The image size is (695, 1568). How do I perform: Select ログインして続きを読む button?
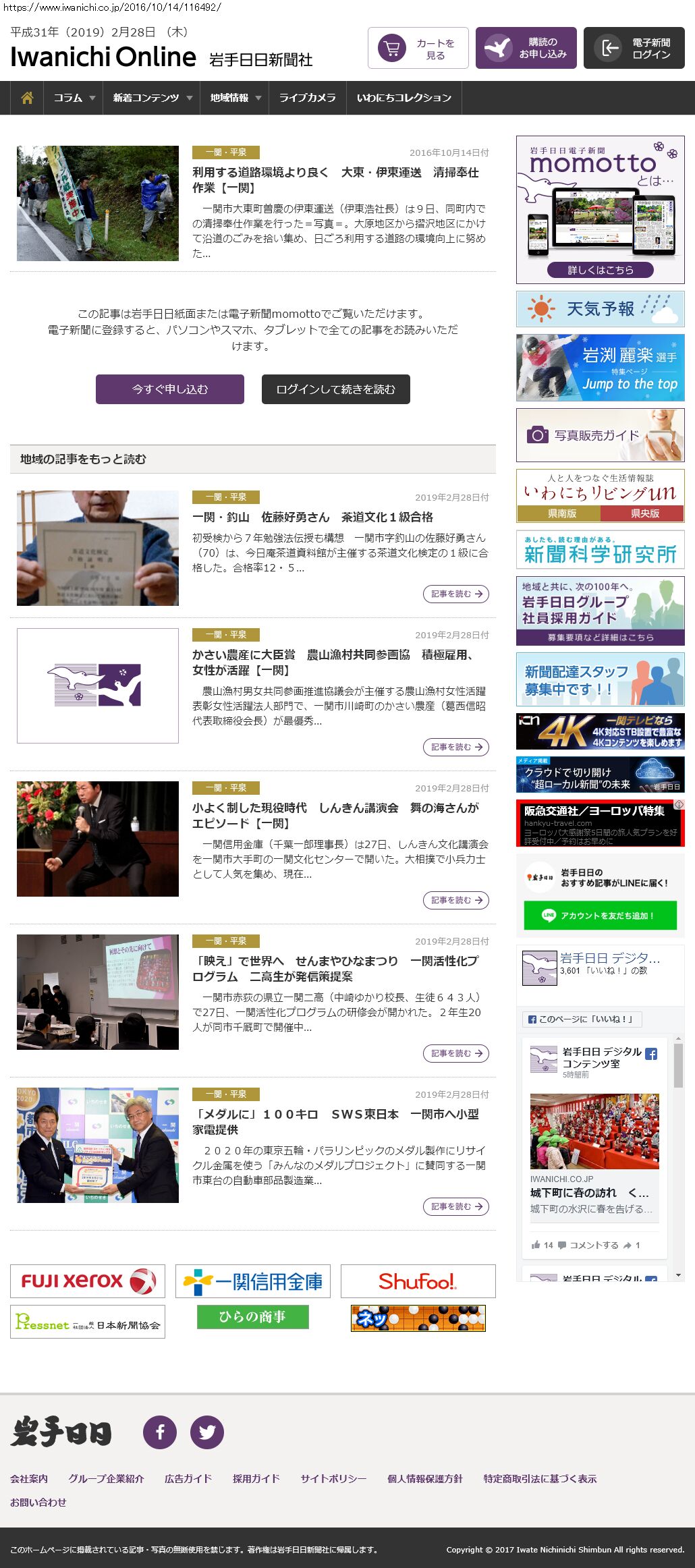click(335, 389)
